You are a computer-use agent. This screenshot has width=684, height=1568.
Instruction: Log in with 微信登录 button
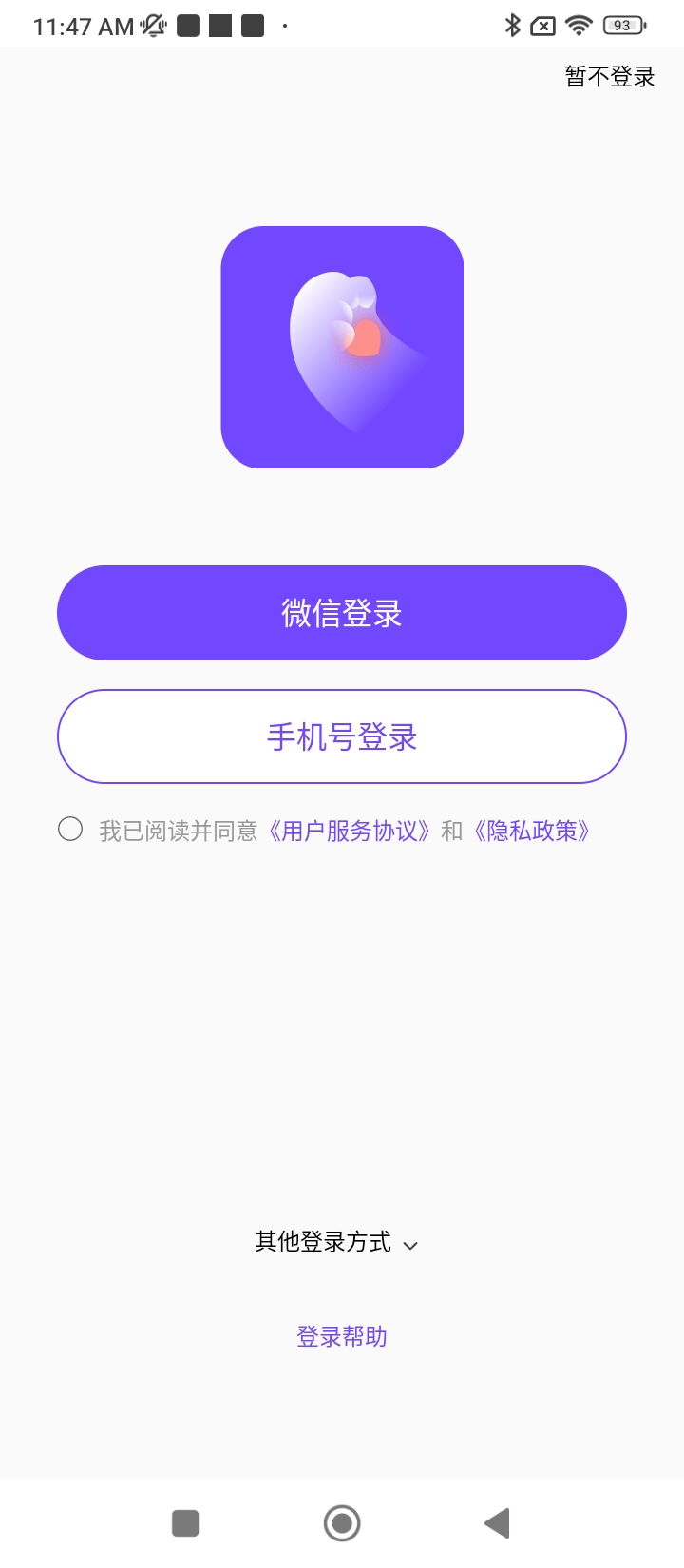[342, 613]
